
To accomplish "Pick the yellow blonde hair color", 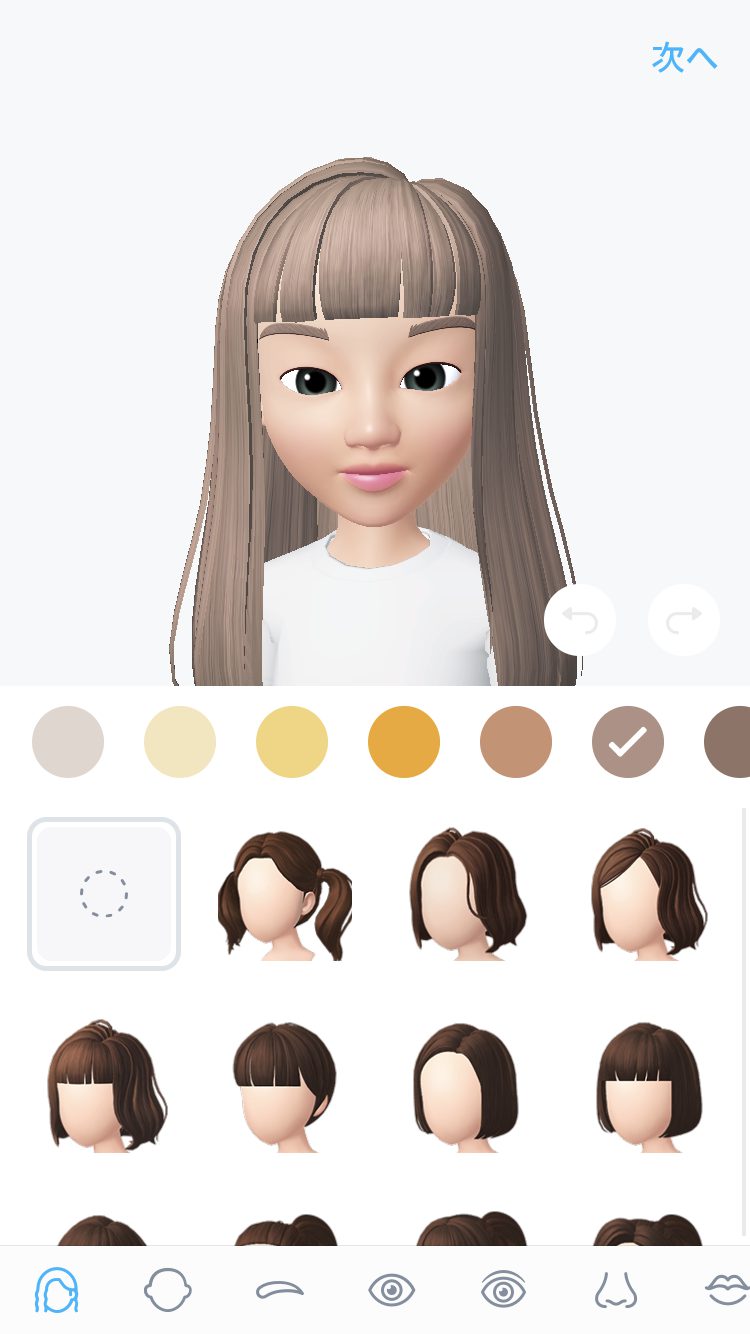I will click(292, 742).
